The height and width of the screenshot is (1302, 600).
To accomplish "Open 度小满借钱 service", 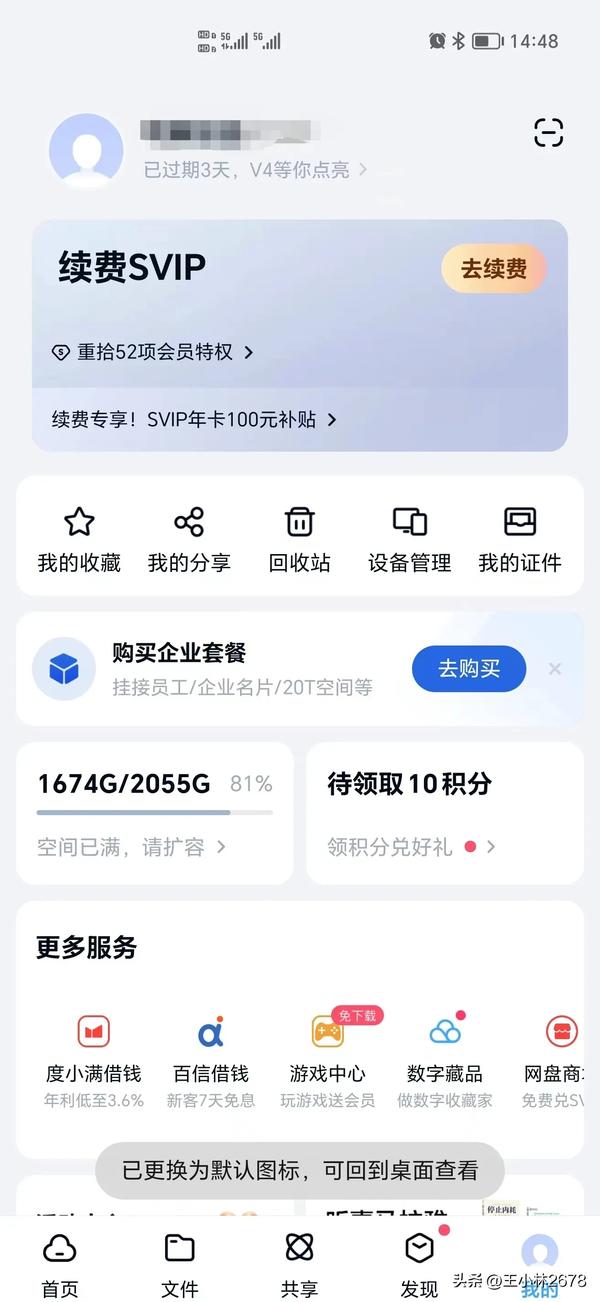I will [94, 1060].
